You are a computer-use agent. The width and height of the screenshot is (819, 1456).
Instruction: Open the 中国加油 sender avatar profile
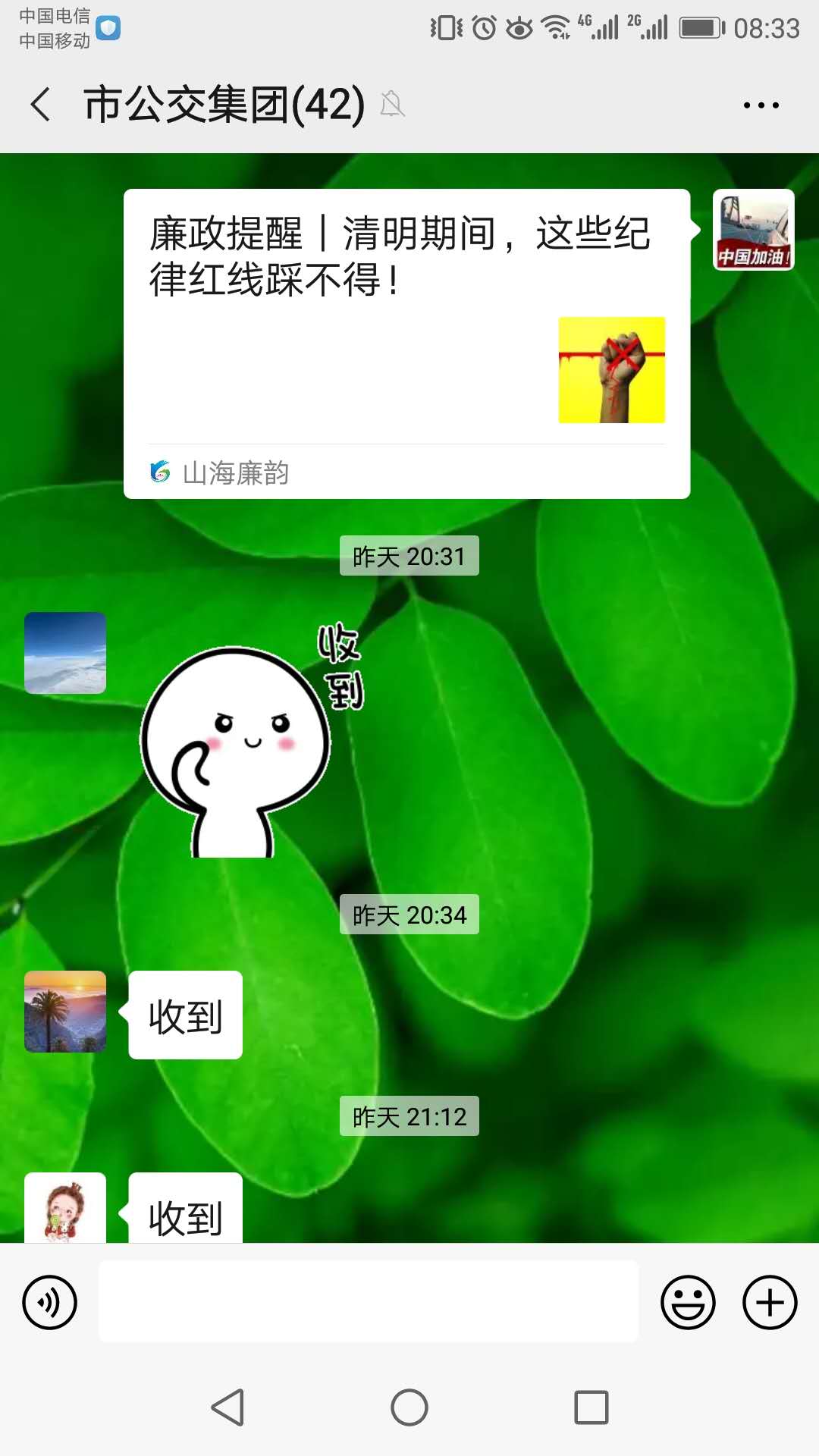pyautogui.click(x=753, y=230)
